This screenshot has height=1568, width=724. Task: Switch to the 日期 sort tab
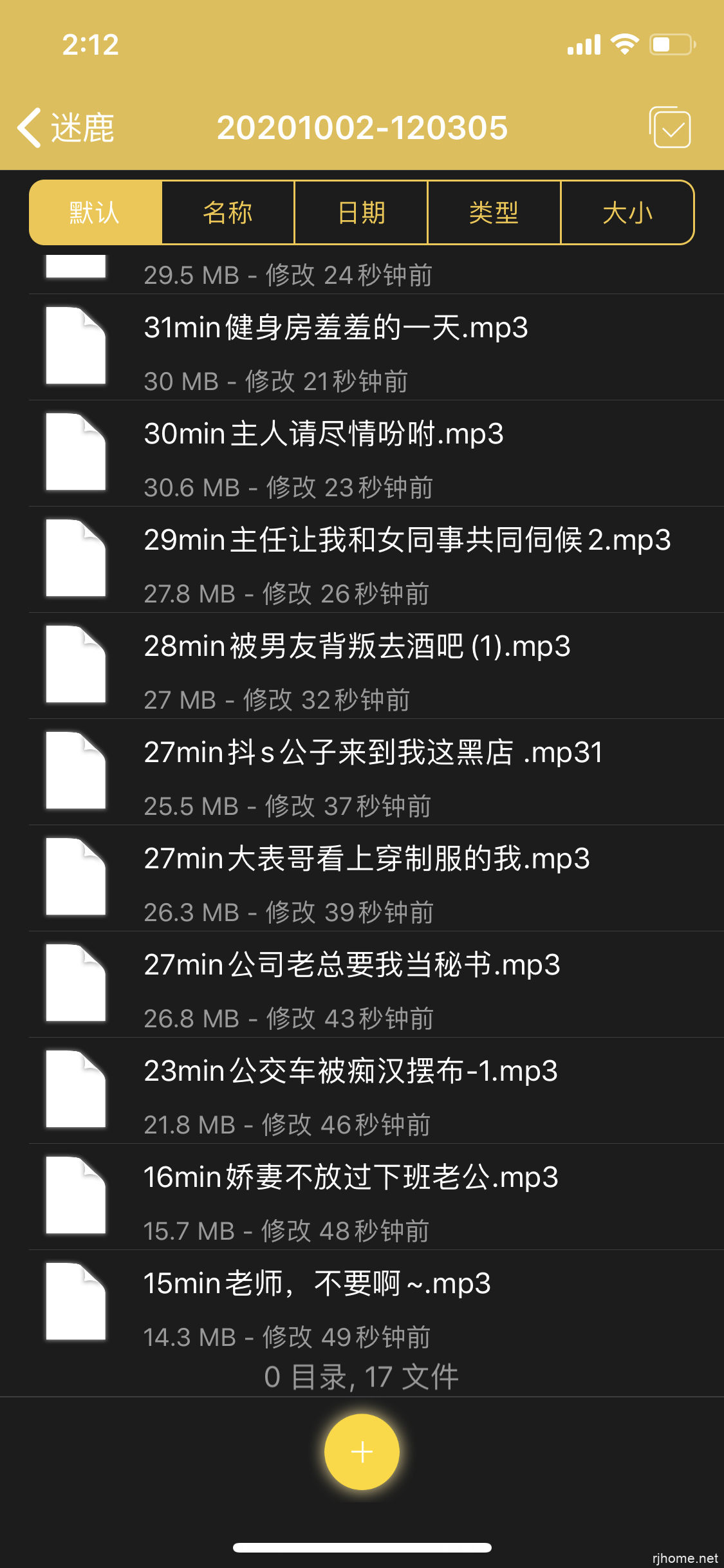[362, 213]
